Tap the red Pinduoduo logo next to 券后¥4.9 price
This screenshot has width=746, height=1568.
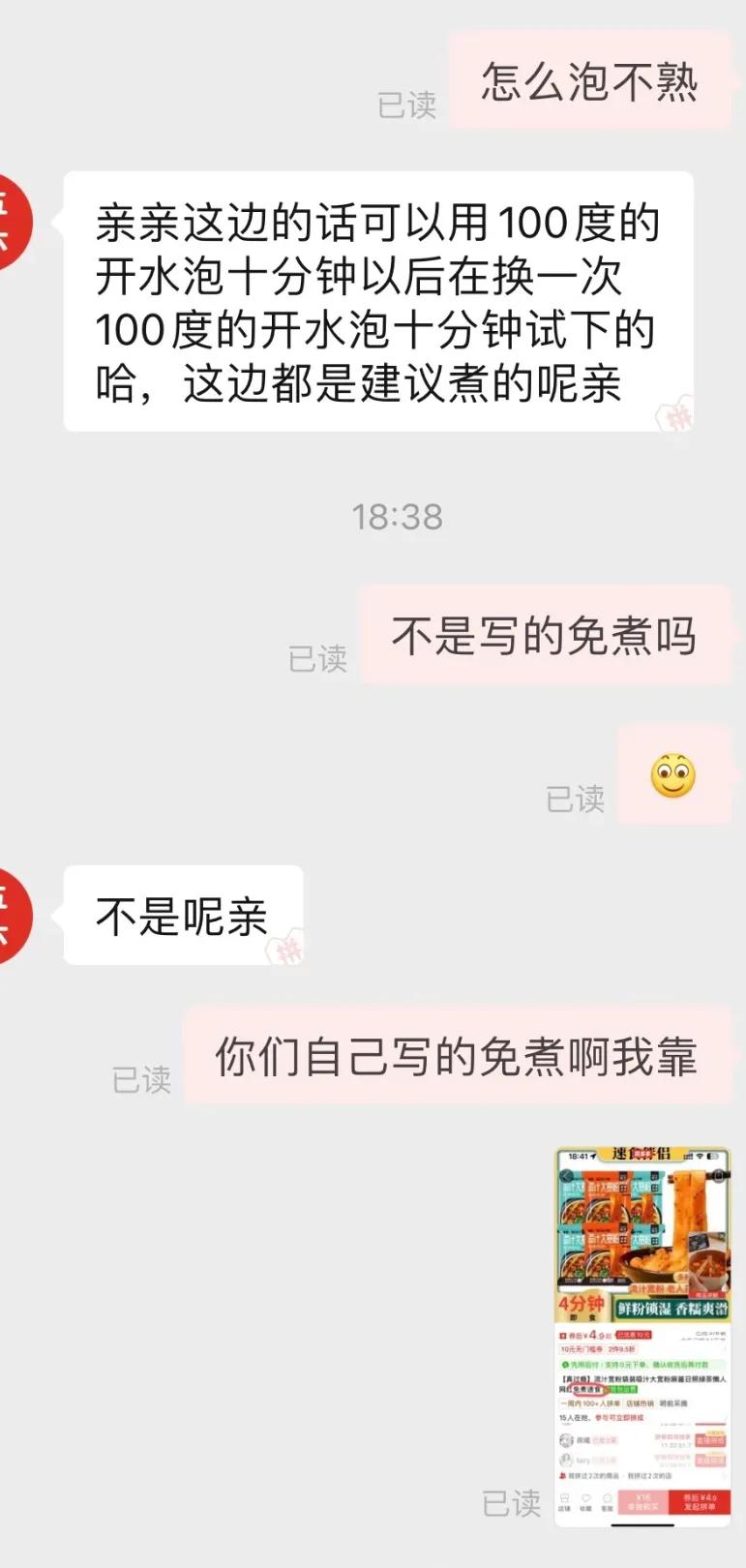click(563, 1335)
